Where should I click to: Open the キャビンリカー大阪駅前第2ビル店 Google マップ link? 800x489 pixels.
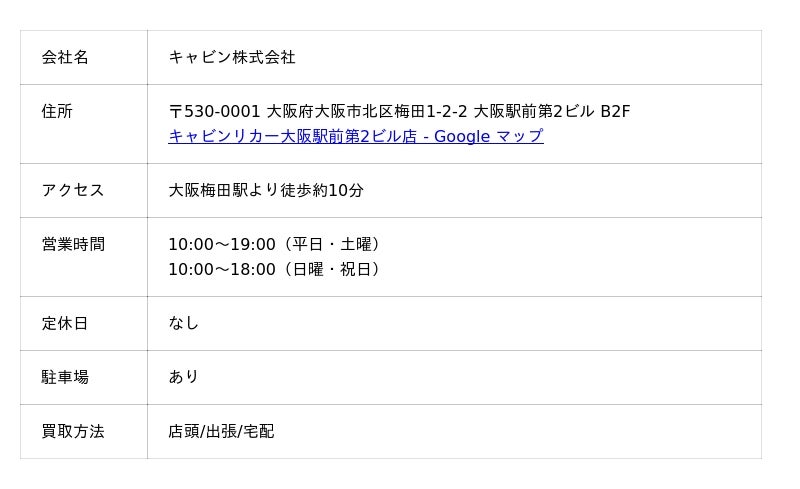[x=355, y=136]
